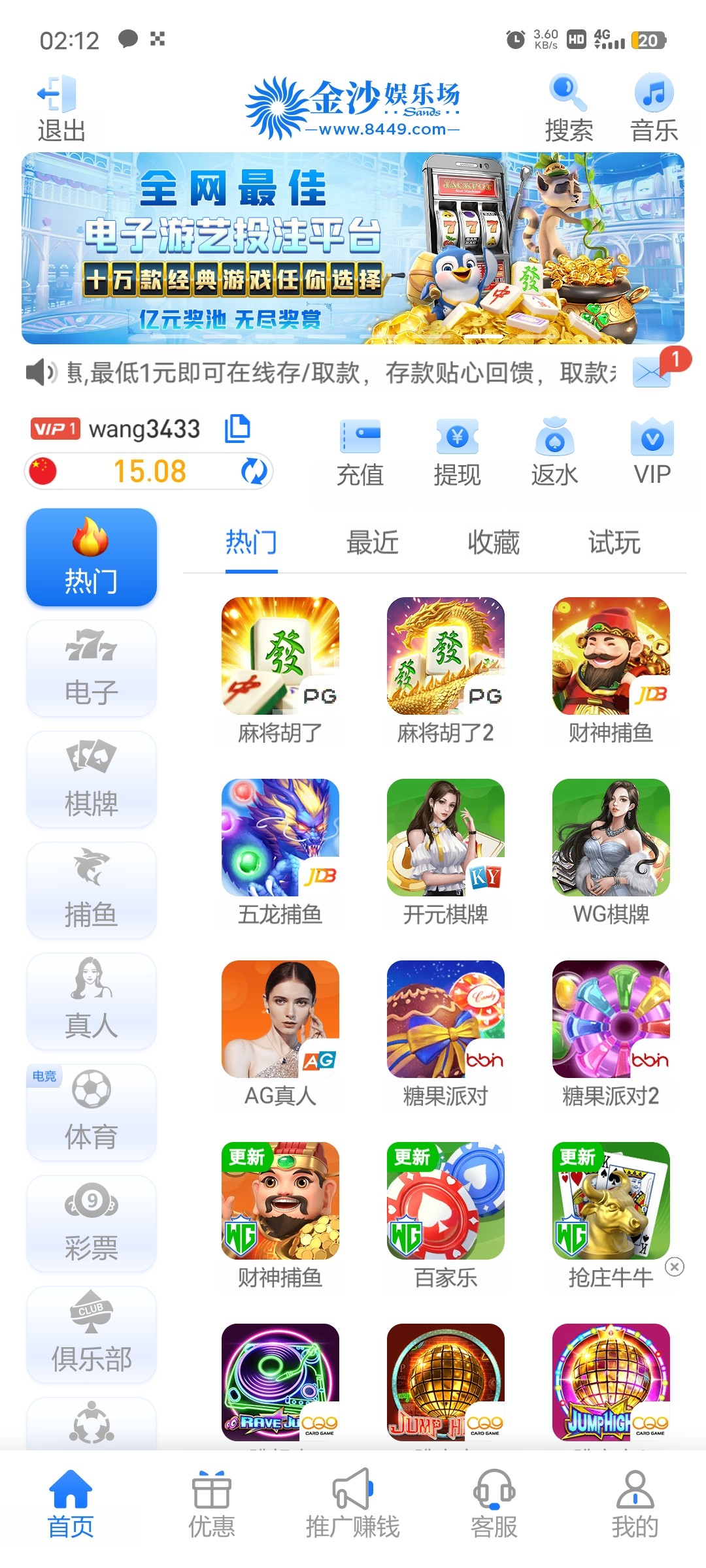This screenshot has width=706, height=1568.
Task: Open the mail envelope with badge
Action: pos(652,373)
